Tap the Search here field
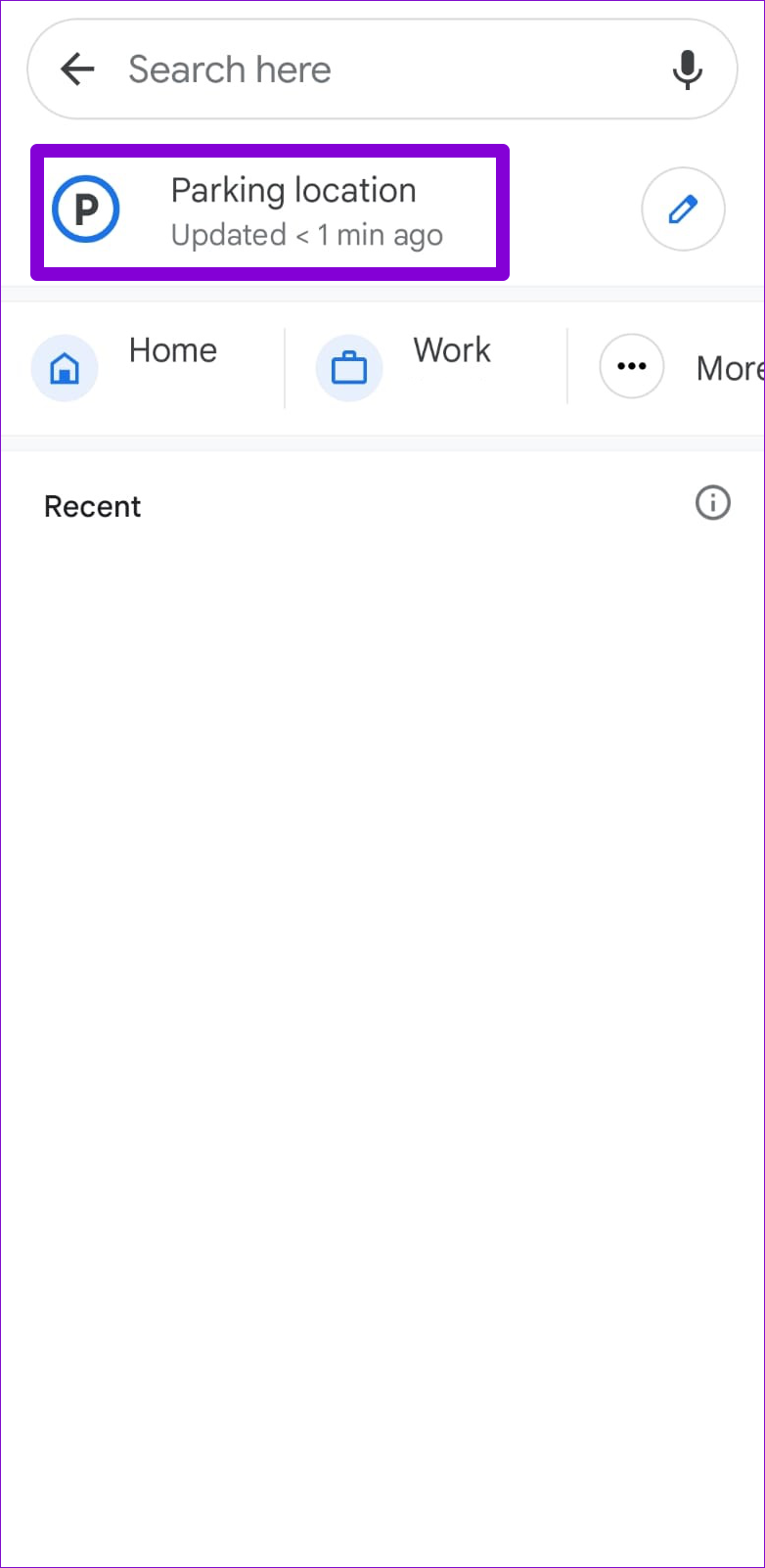This screenshot has height=1568, width=765. tap(382, 69)
